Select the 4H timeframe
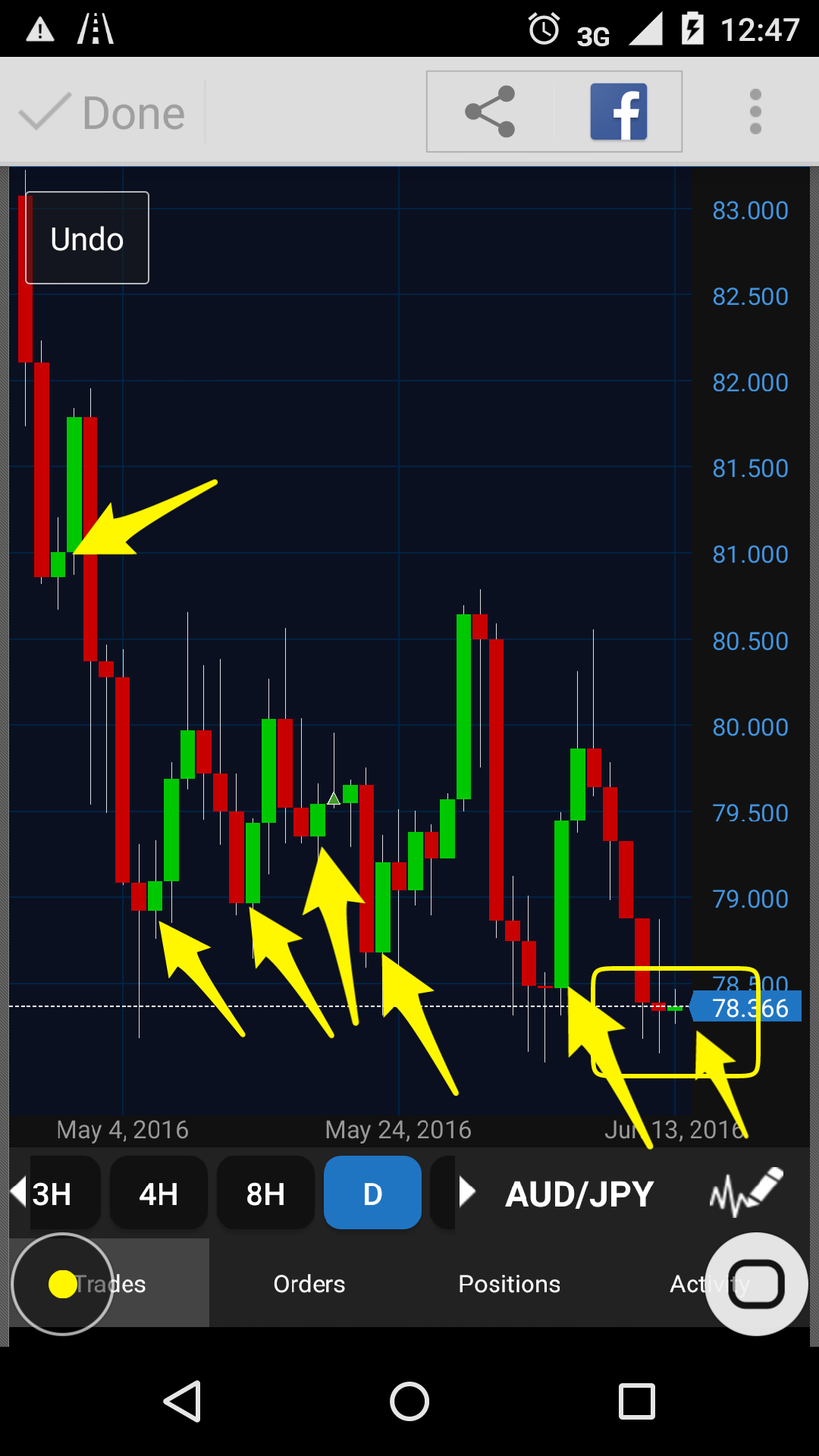Screen dimensions: 819x1456 (x=158, y=1194)
